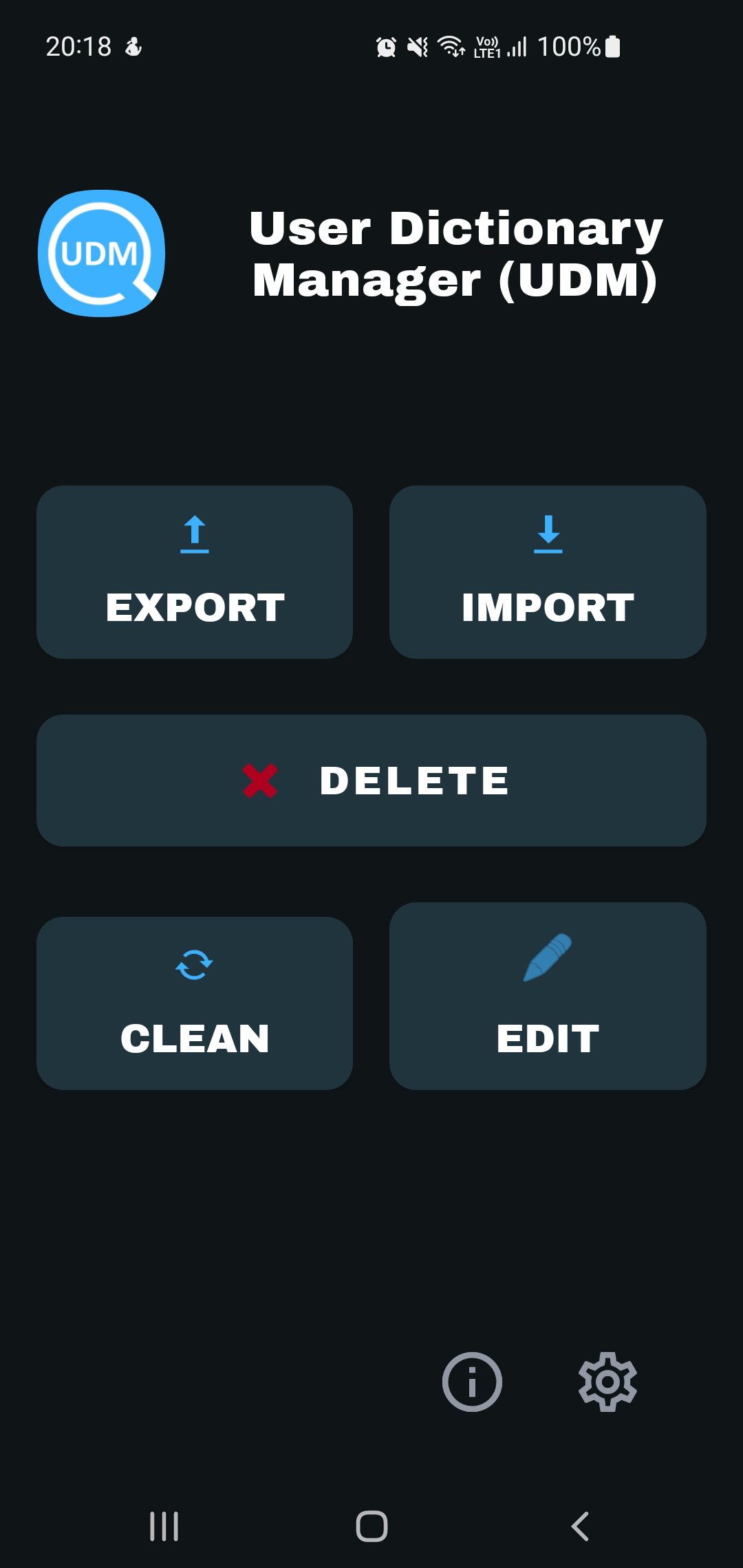The width and height of the screenshot is (743, 1568).
Task: Open the IMPORT option
Action: (548, 572)
